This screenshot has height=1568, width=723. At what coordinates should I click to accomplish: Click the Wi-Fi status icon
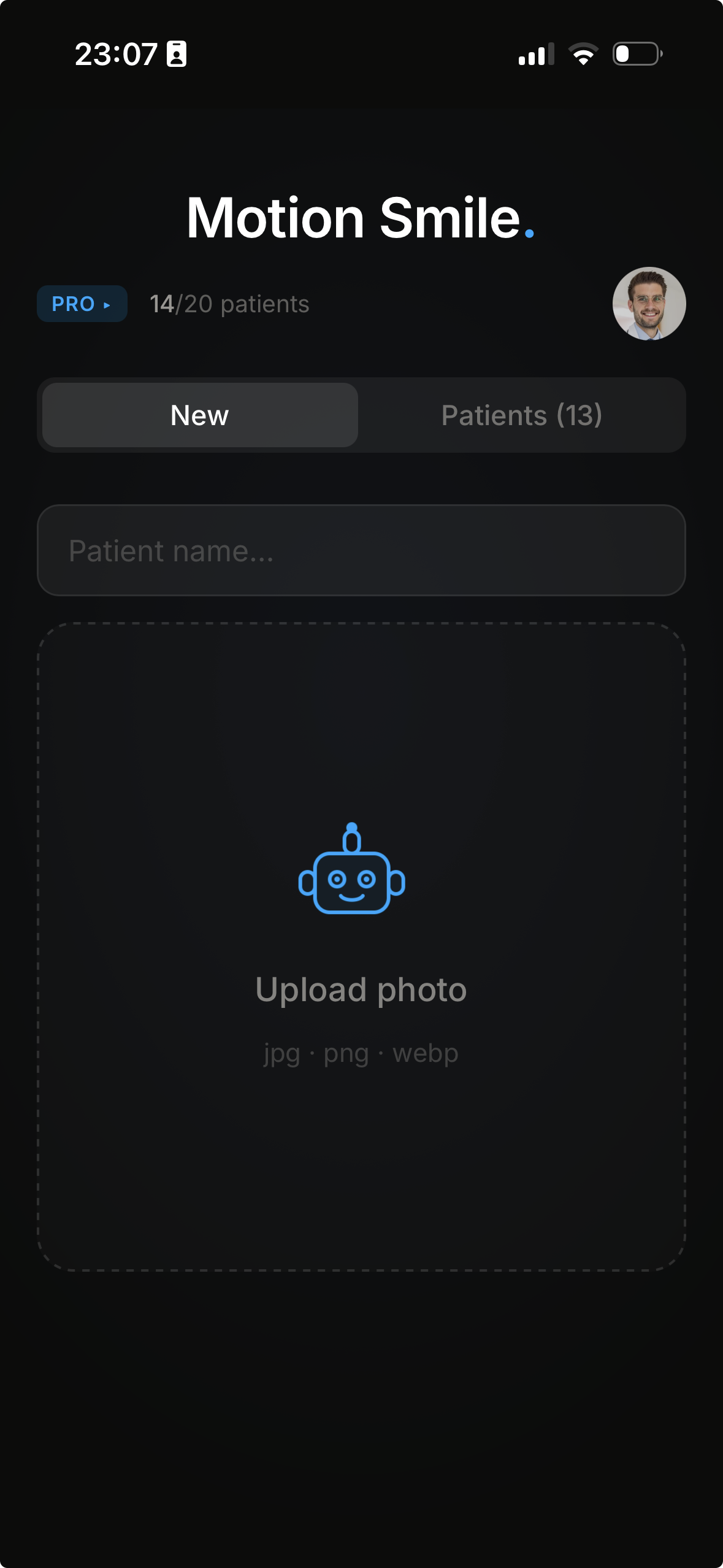pos(583,54)
